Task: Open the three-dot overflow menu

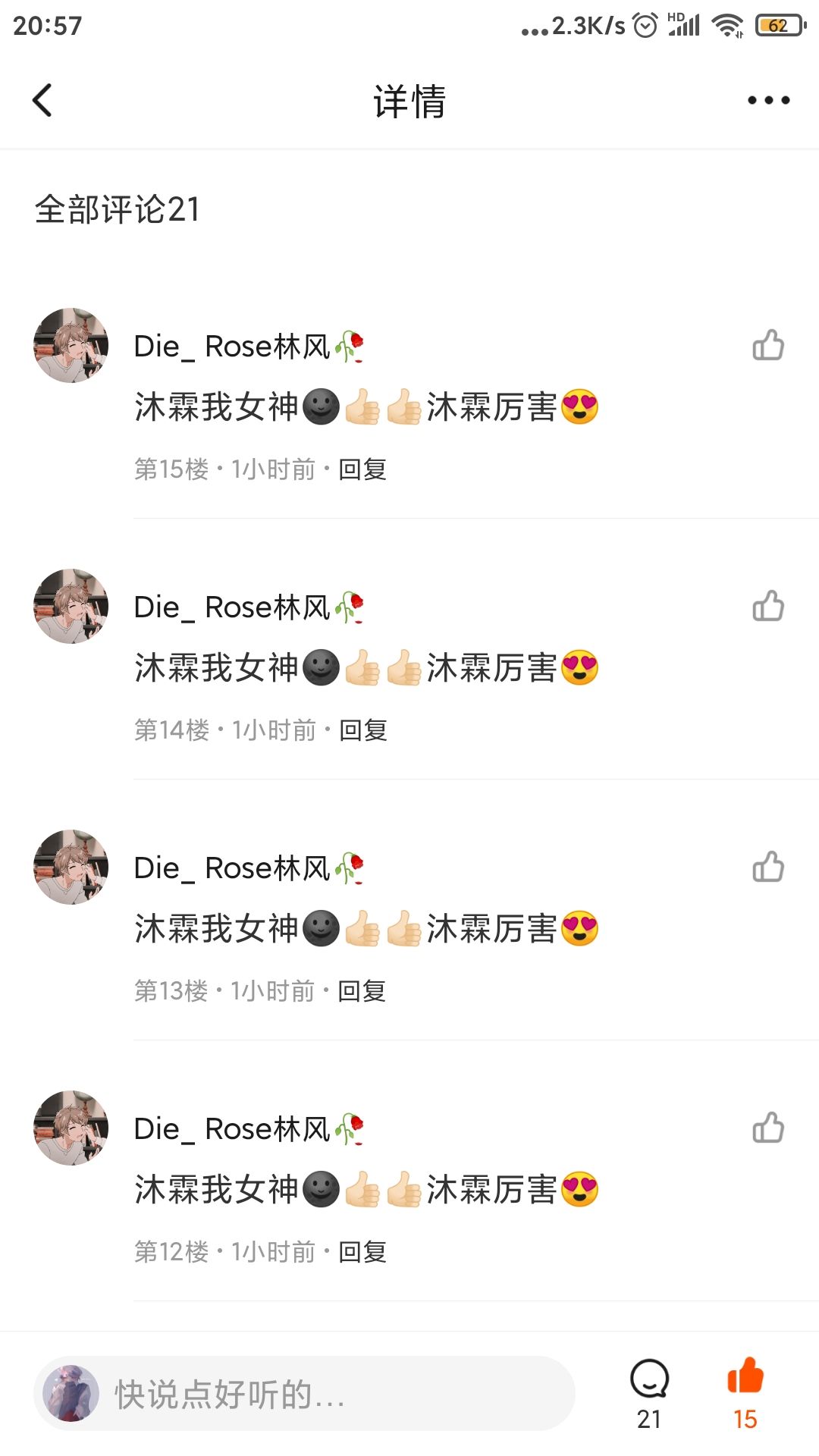Action: pos(768,100)
